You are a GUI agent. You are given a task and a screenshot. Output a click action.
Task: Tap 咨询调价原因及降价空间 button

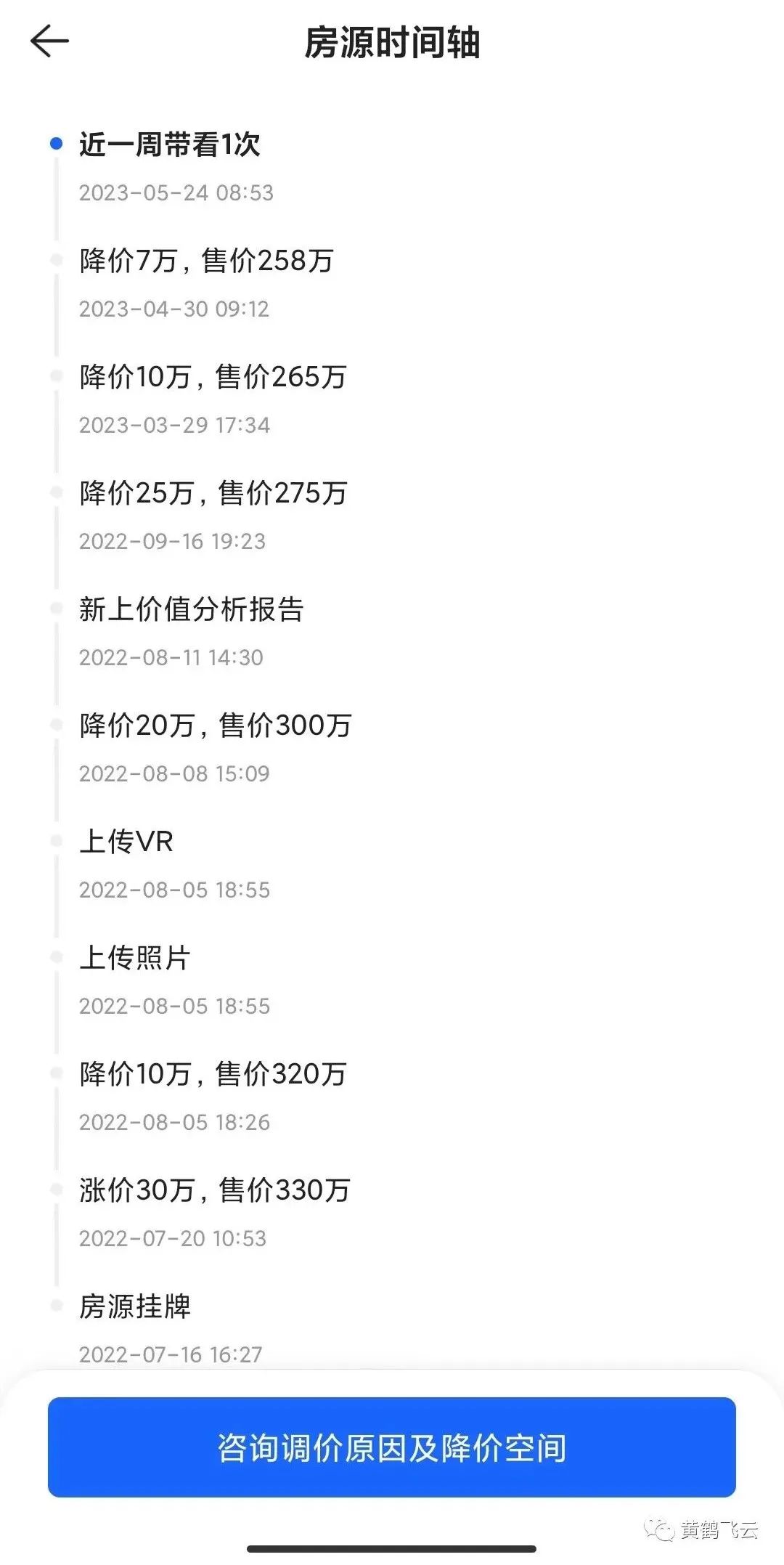pos(392,1447)
